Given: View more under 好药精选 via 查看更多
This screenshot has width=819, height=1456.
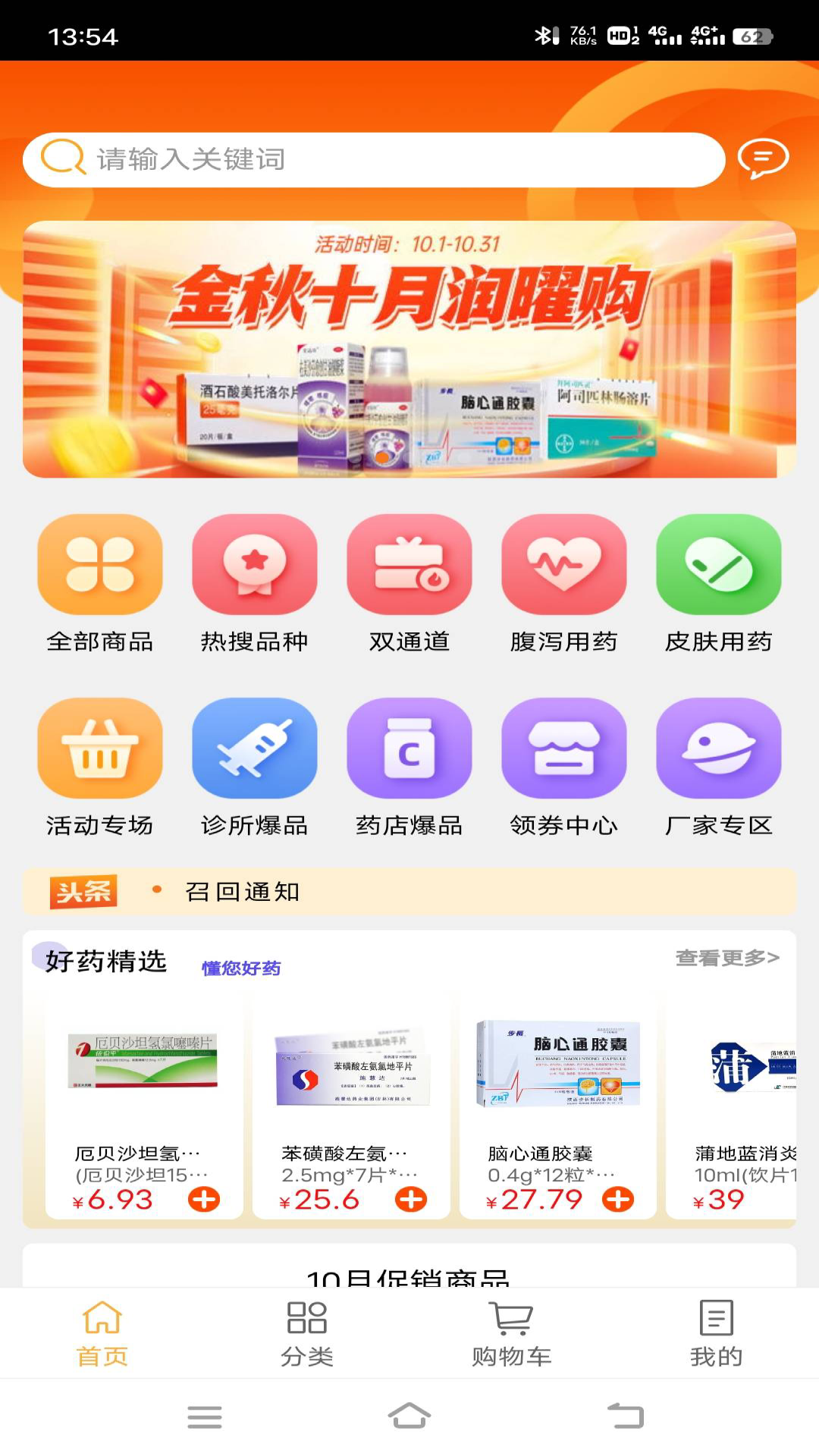Looking at the screenshot, I should point(726,959).
